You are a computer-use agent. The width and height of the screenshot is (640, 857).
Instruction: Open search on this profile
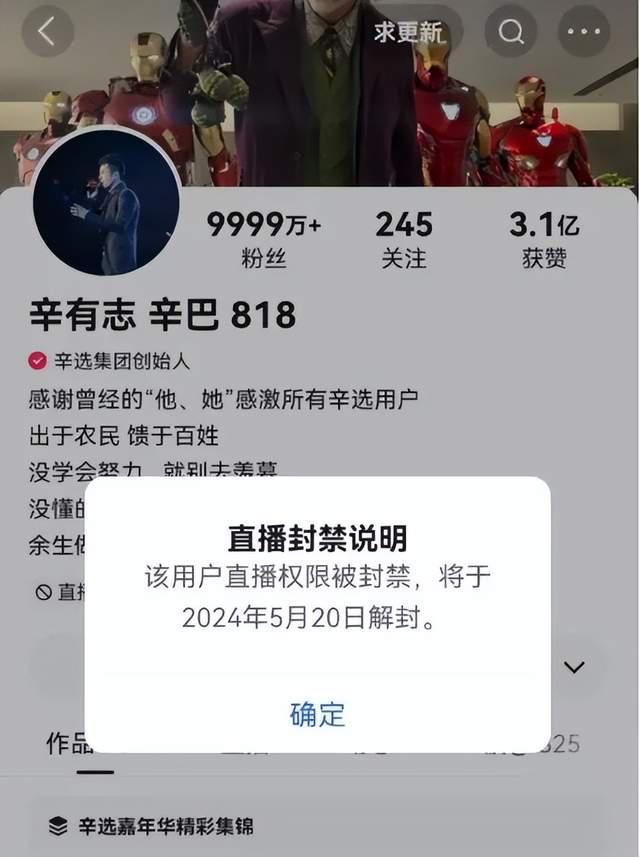(x=511, y=32)
